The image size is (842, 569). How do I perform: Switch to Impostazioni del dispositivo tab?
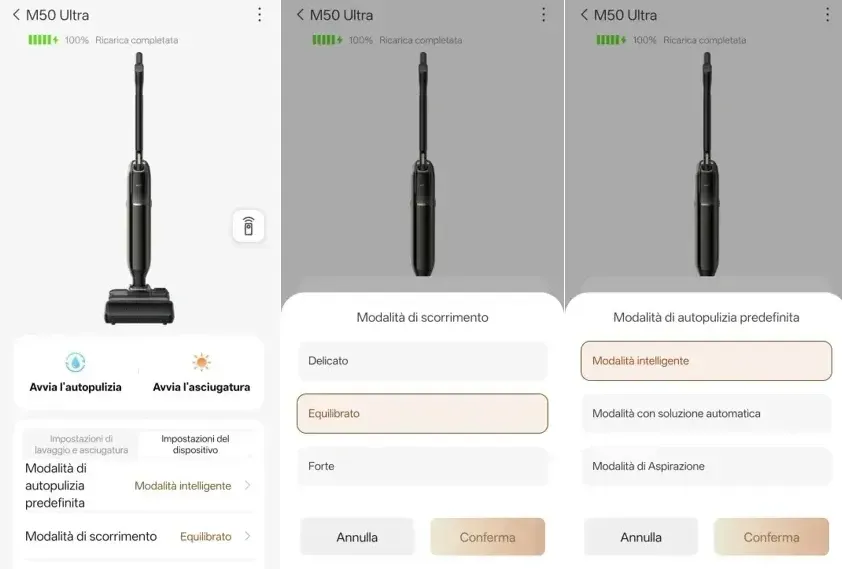click(x=195, y=444)
